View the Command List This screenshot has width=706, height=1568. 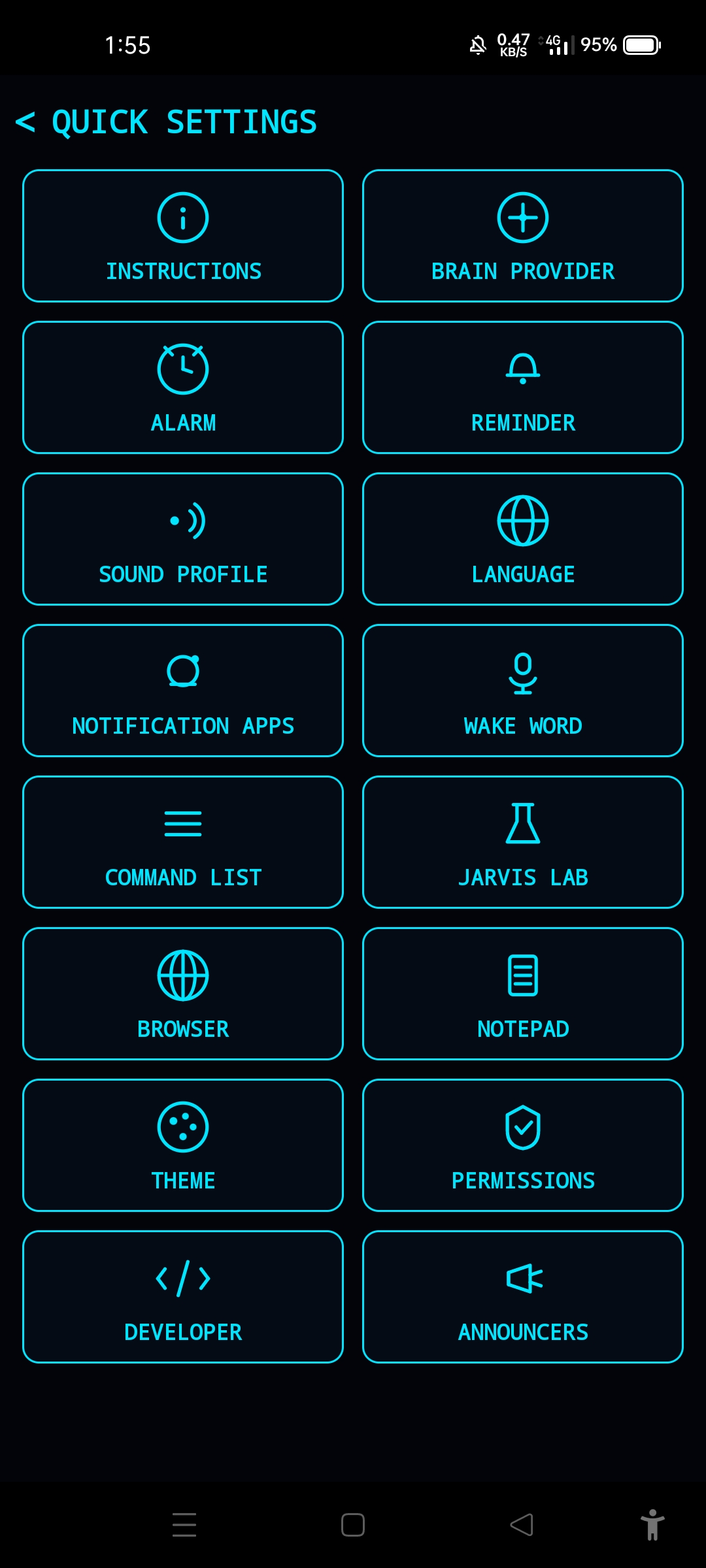point(183,842)
